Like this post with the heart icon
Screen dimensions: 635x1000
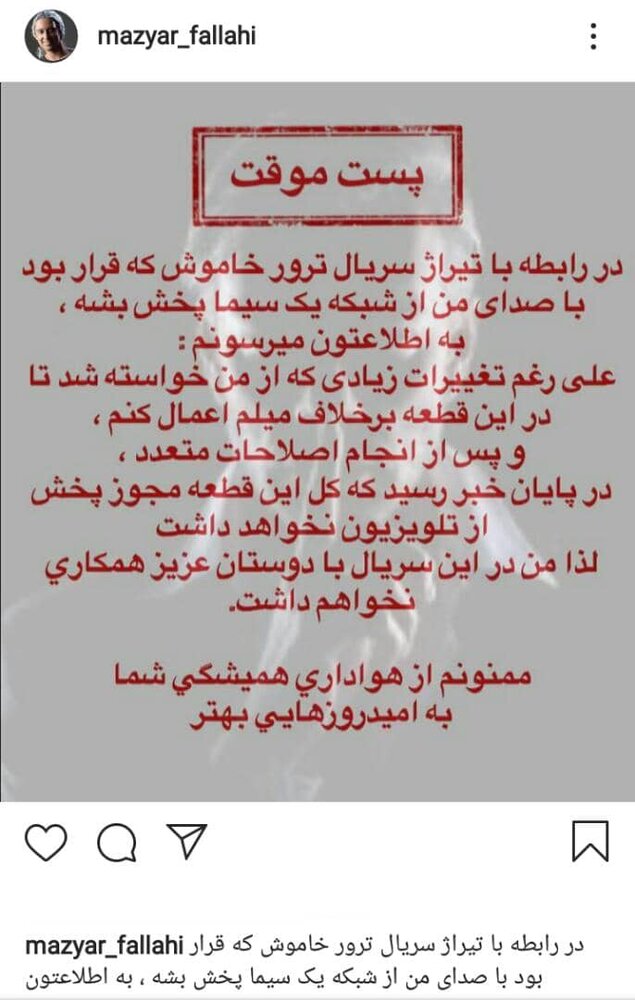pyautogui.click(x=45, y=843)
